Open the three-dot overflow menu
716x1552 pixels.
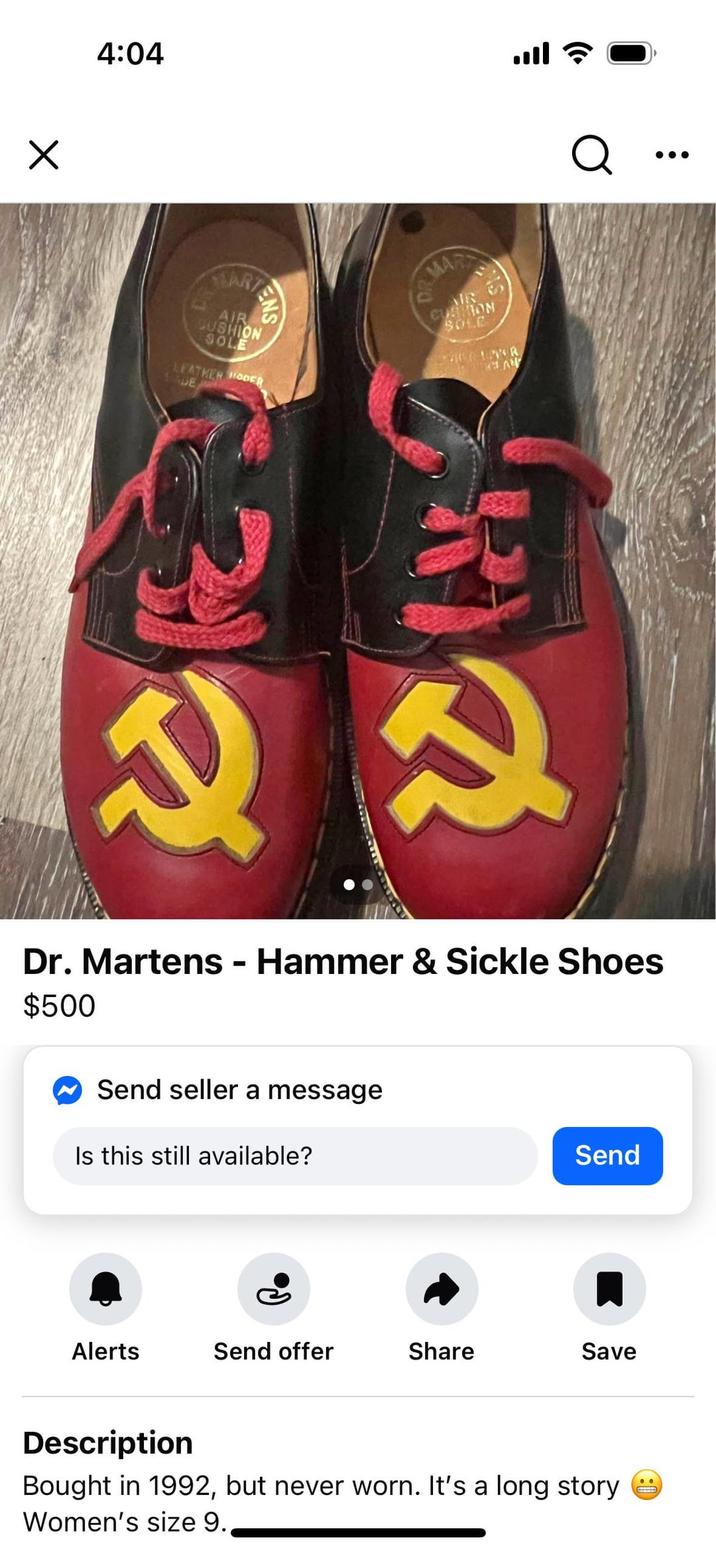coord(671,155)
